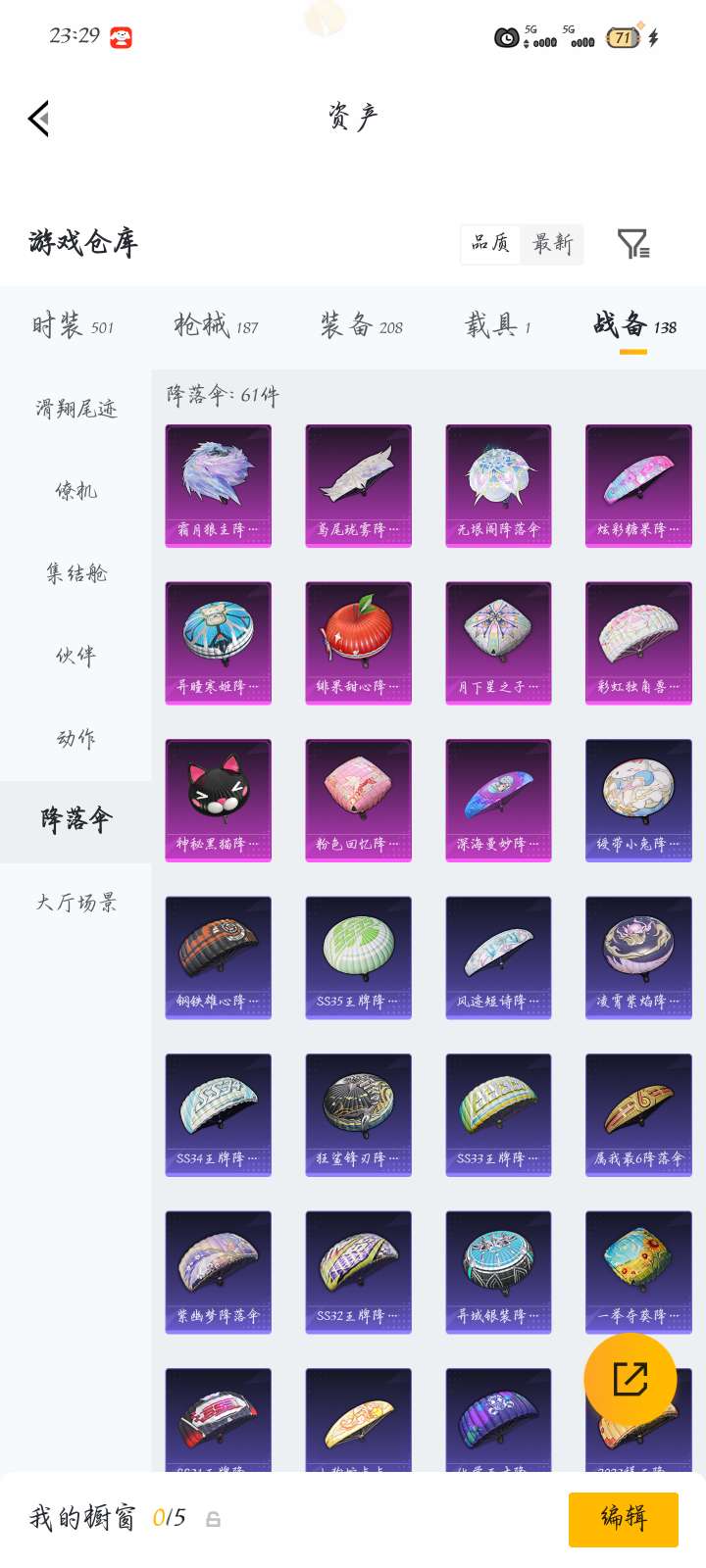
Task: Switch to the 枪械 tab
Action: [216, 325]
